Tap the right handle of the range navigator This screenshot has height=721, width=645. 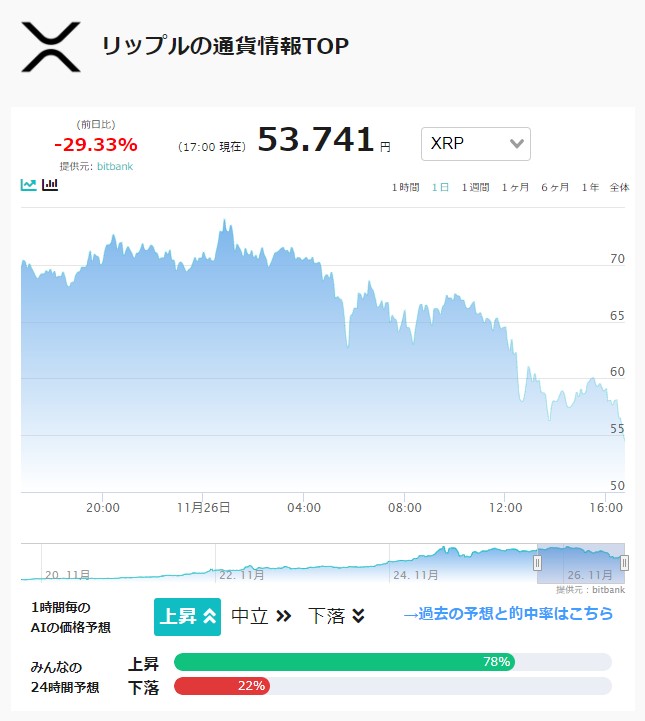coord(624,563)
